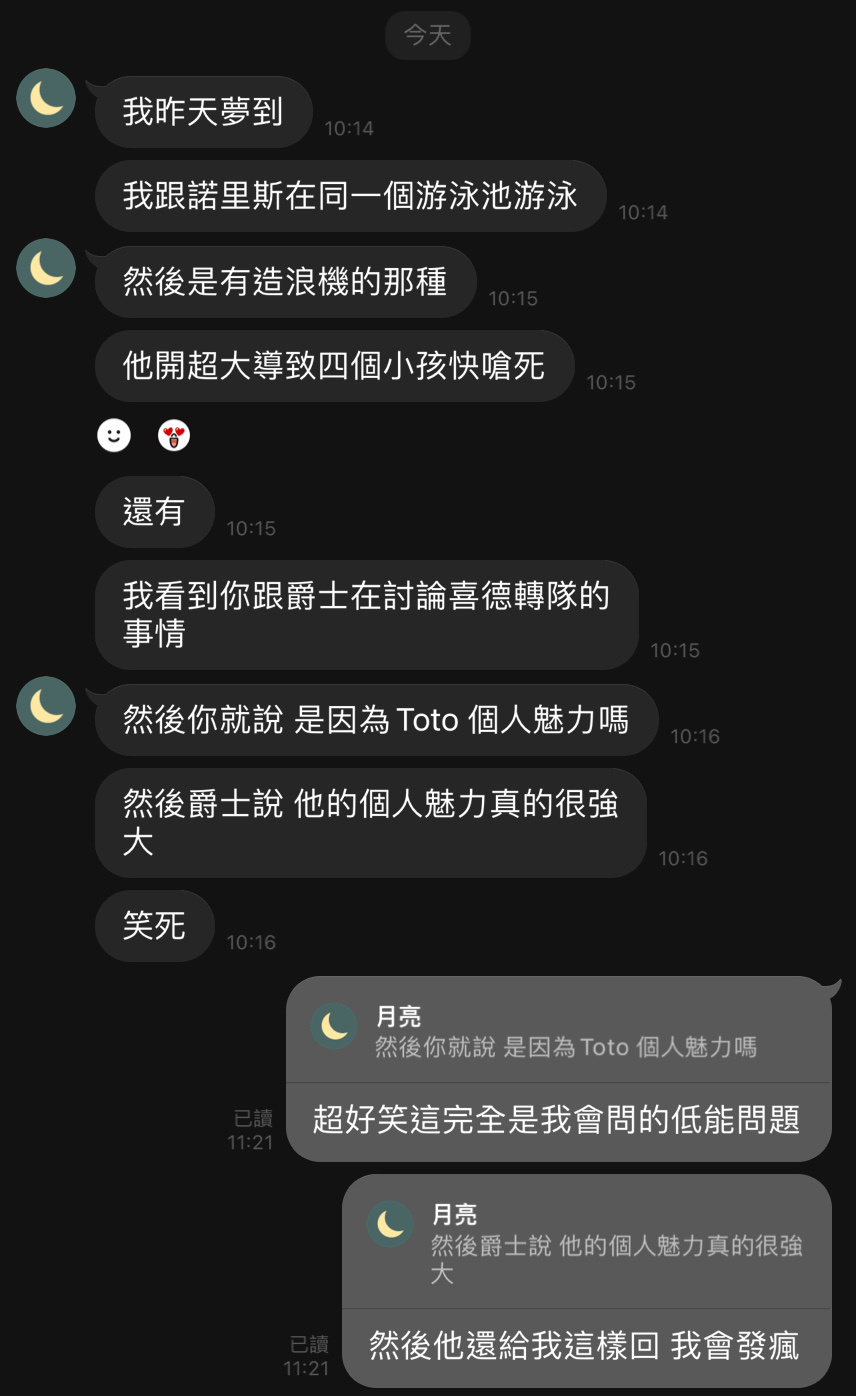This screenshot has width=856, height=1396.
Task: Tap the heart-eyes reaction emoji
Action: tap(174, 435)
